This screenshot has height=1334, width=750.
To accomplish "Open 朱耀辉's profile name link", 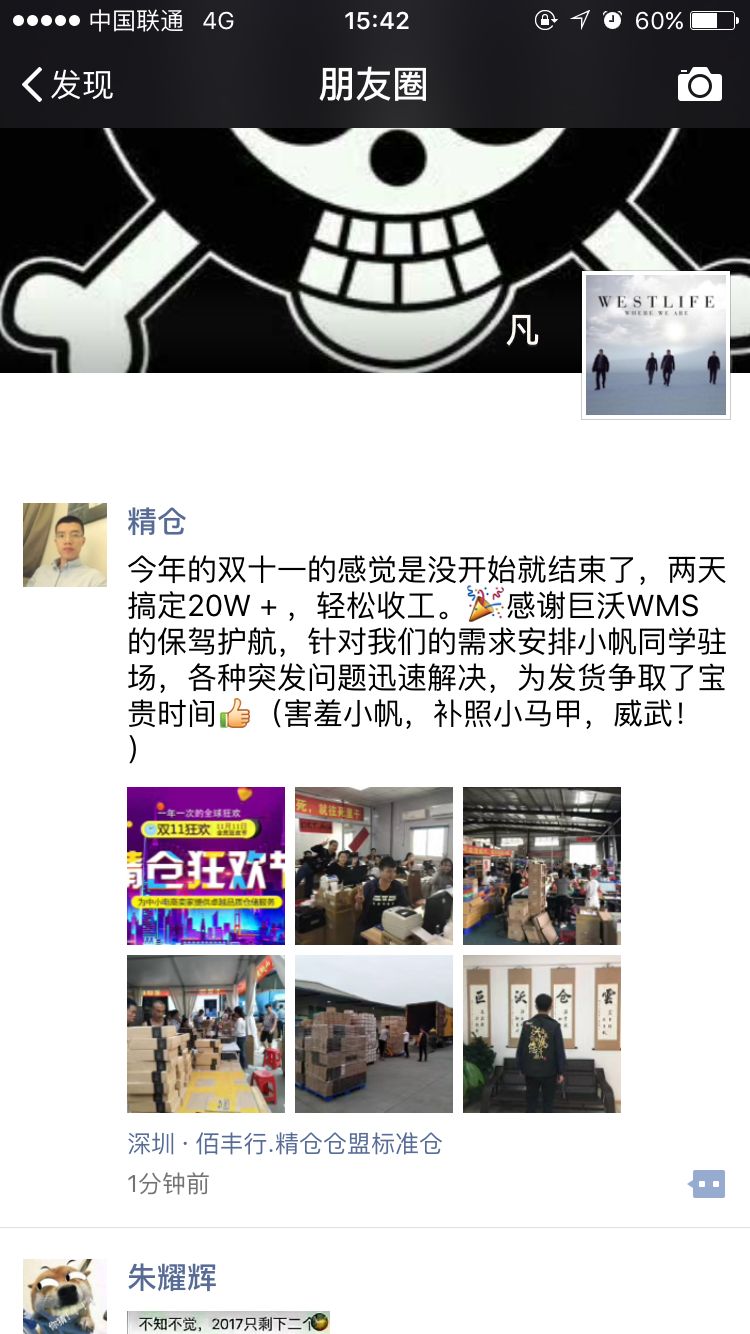I will point(172,1277).
